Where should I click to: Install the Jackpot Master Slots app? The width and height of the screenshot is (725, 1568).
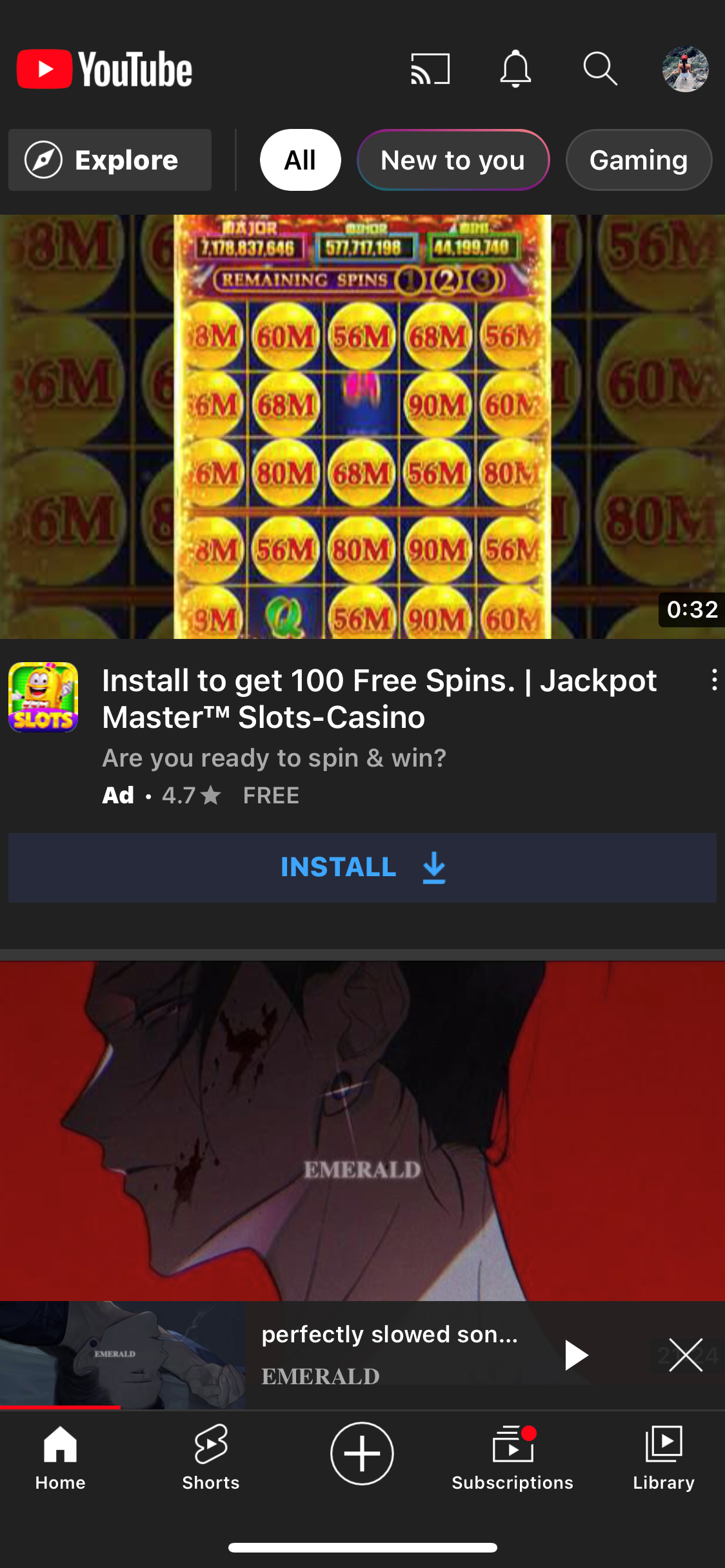pyautogui.click(x=362, y=867)
